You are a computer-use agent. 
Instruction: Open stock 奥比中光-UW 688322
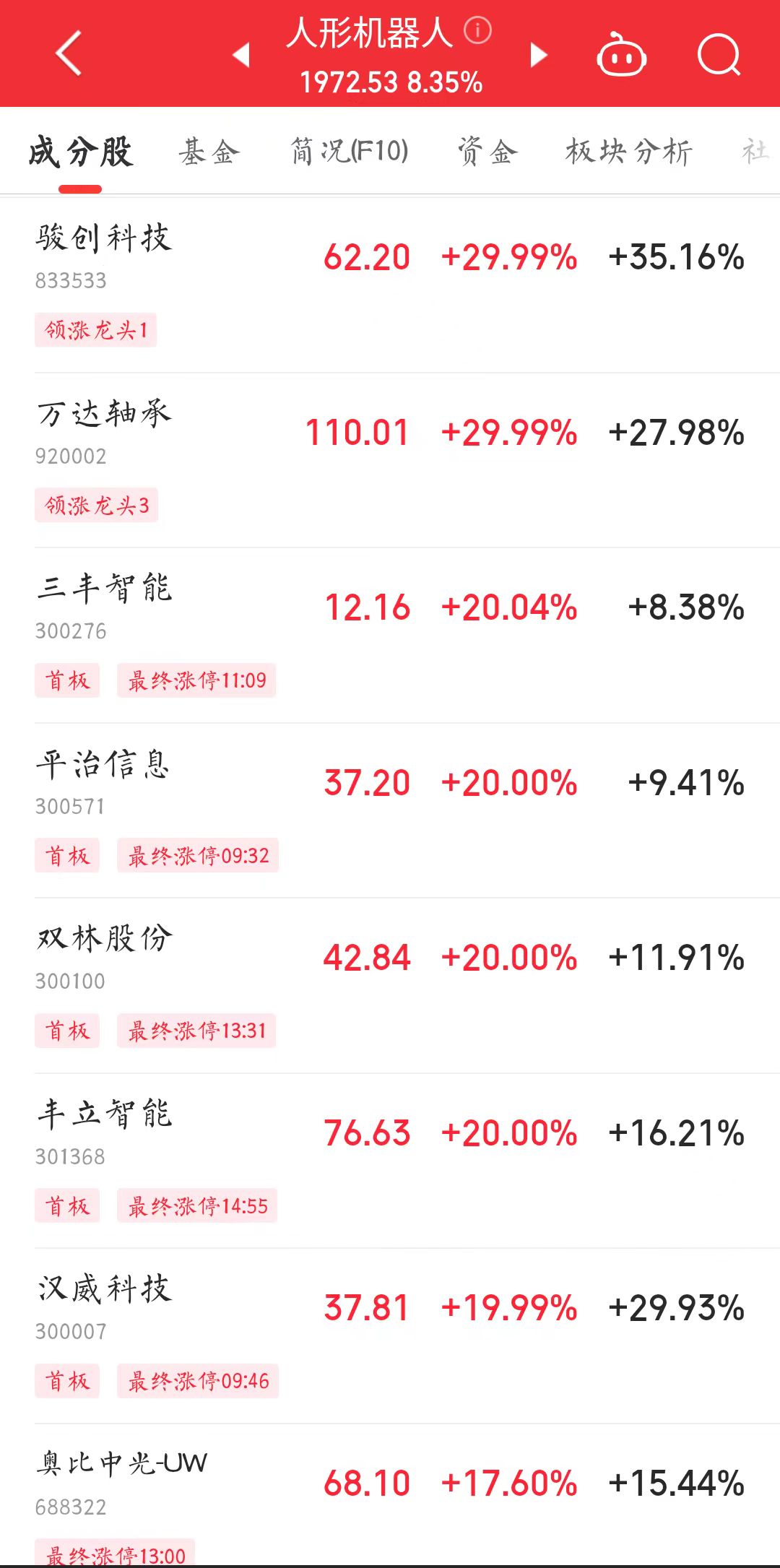tap(390, 1495)
